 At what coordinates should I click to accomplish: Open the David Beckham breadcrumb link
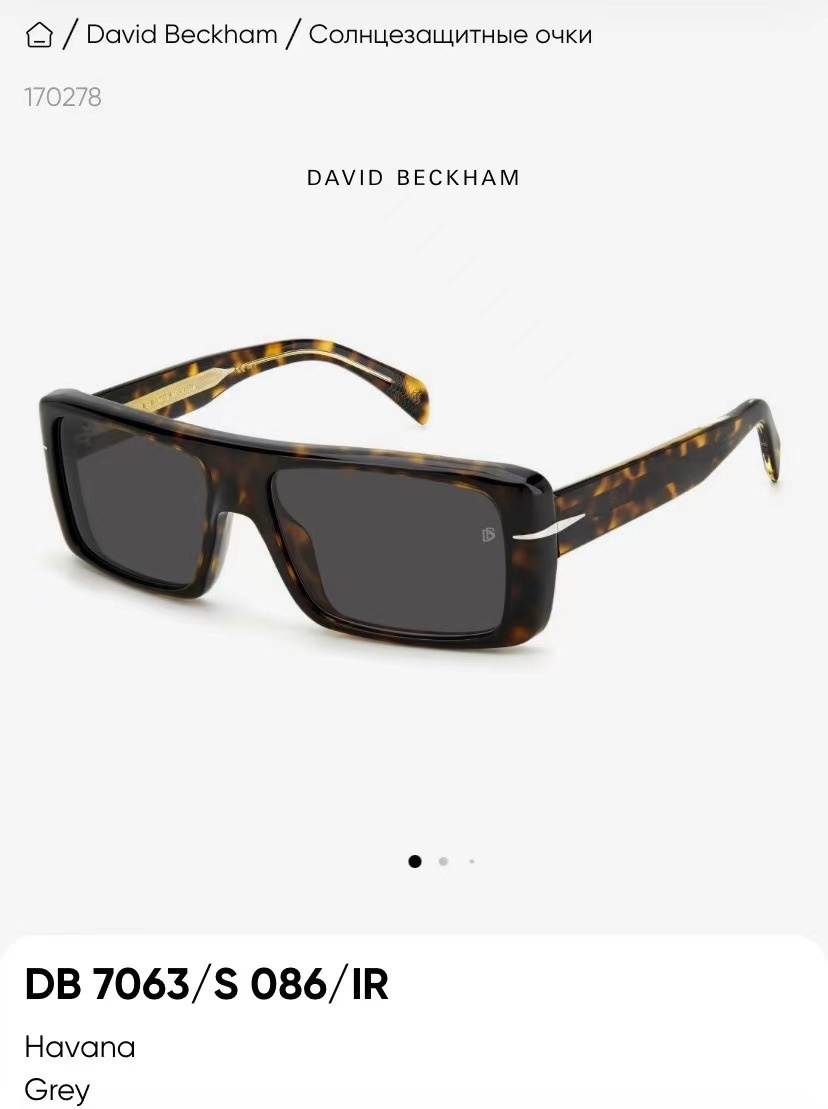click(x=182, y=34)
